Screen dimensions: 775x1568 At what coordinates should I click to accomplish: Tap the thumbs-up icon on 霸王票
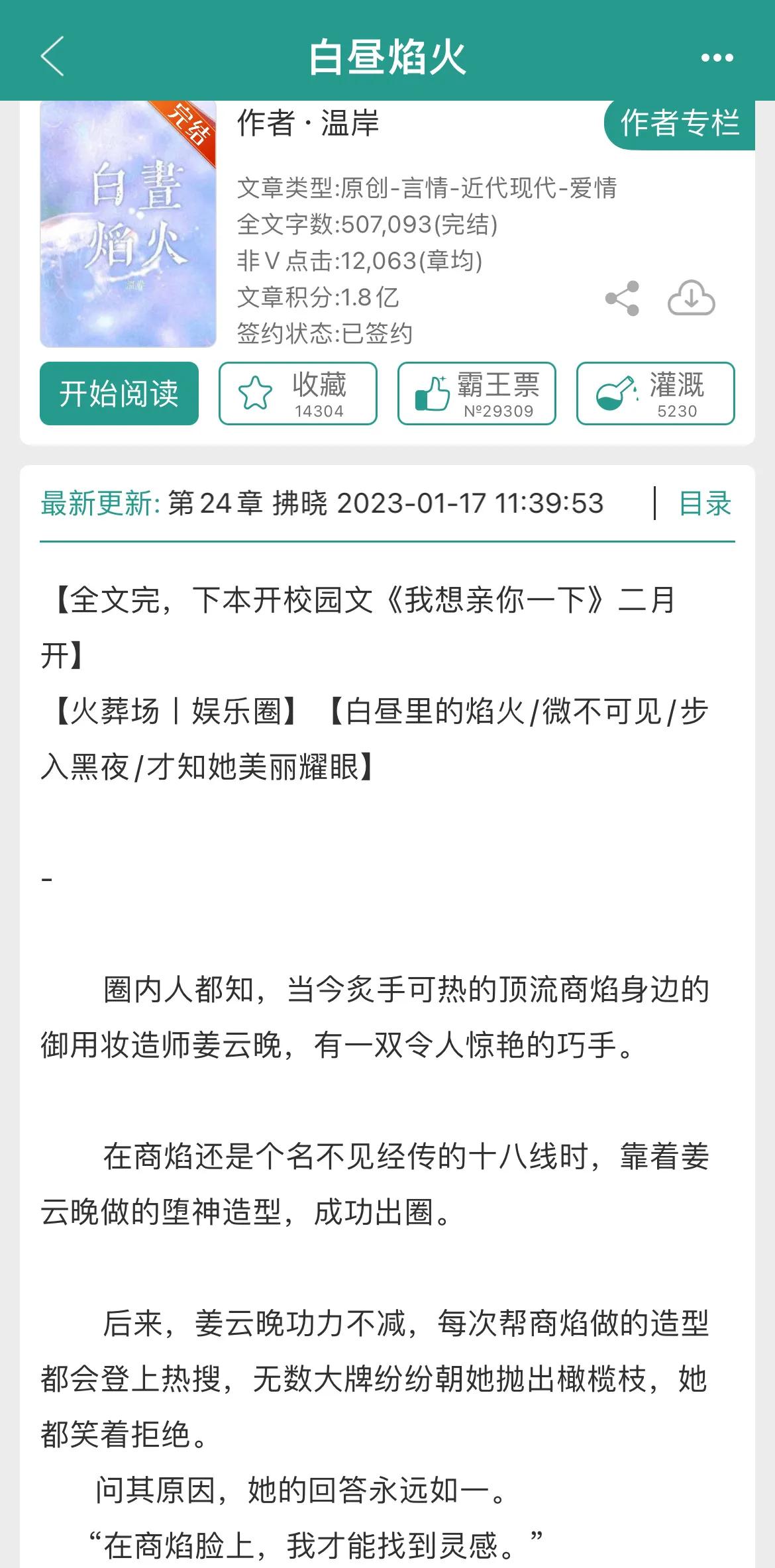[431, 392]
